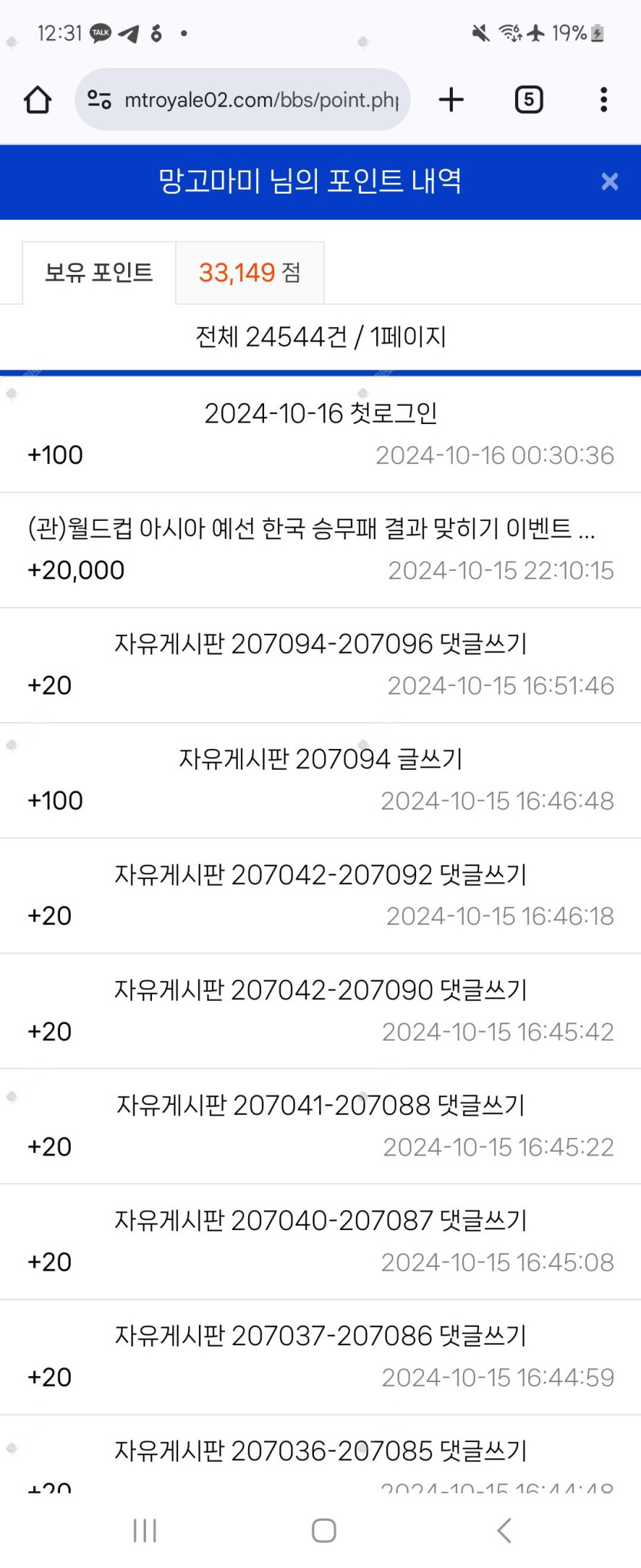Open a new browser tab

tap(451, 100)
